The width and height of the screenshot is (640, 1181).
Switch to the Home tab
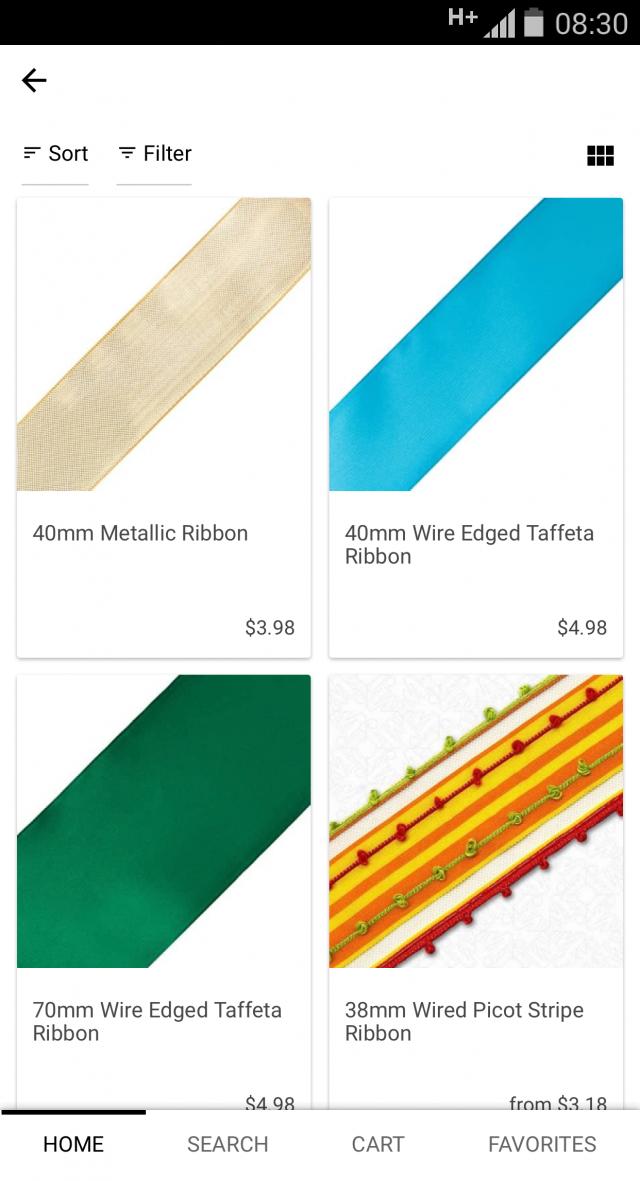click(x=73, y=1145)
